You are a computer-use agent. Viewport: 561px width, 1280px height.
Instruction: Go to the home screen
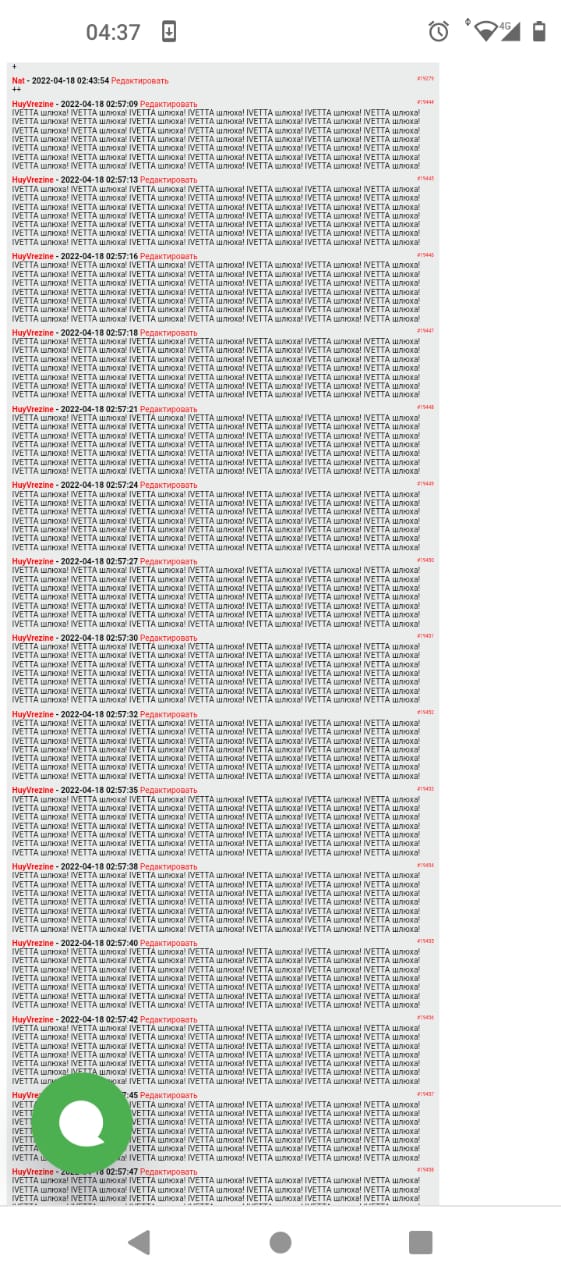(280, 1242)
